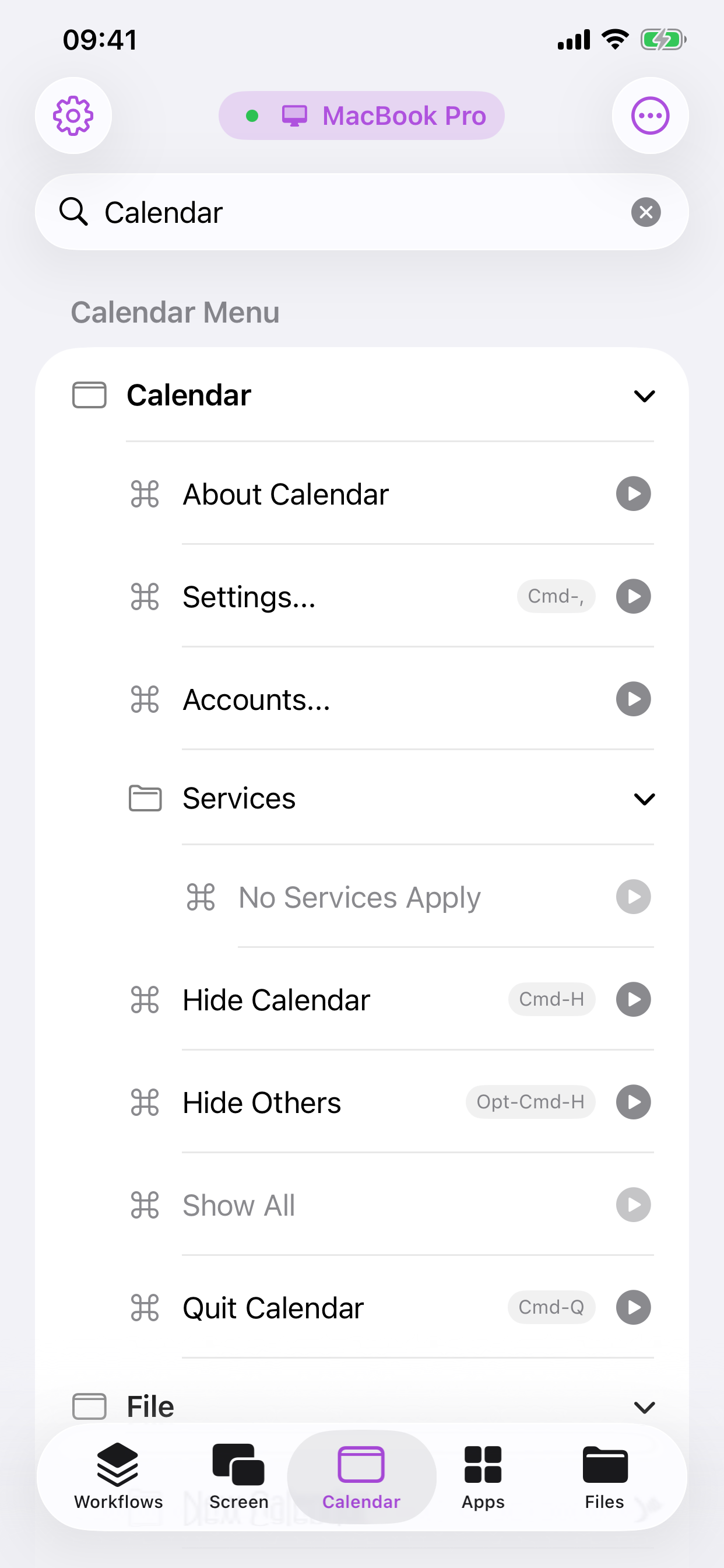
Task: Run the About Calendar command
Action: [x=633, y=494]
